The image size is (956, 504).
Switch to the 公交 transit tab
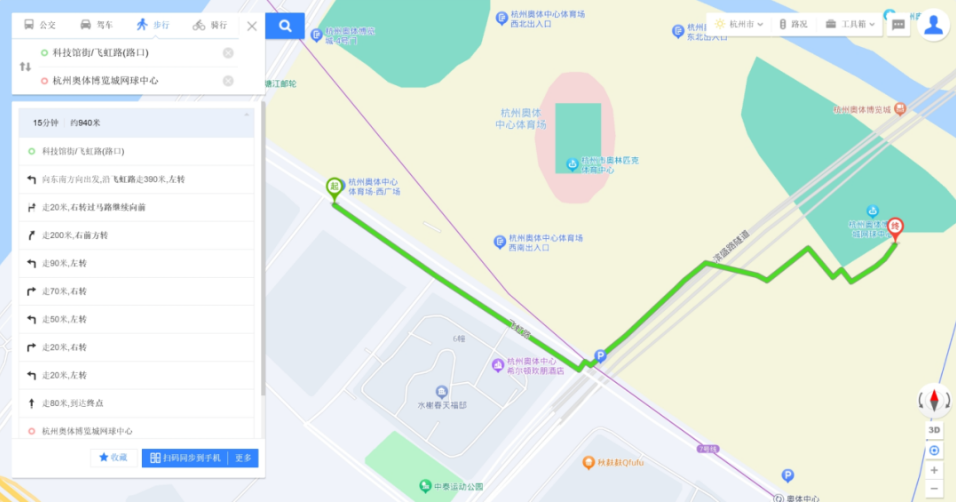[40, 25]
